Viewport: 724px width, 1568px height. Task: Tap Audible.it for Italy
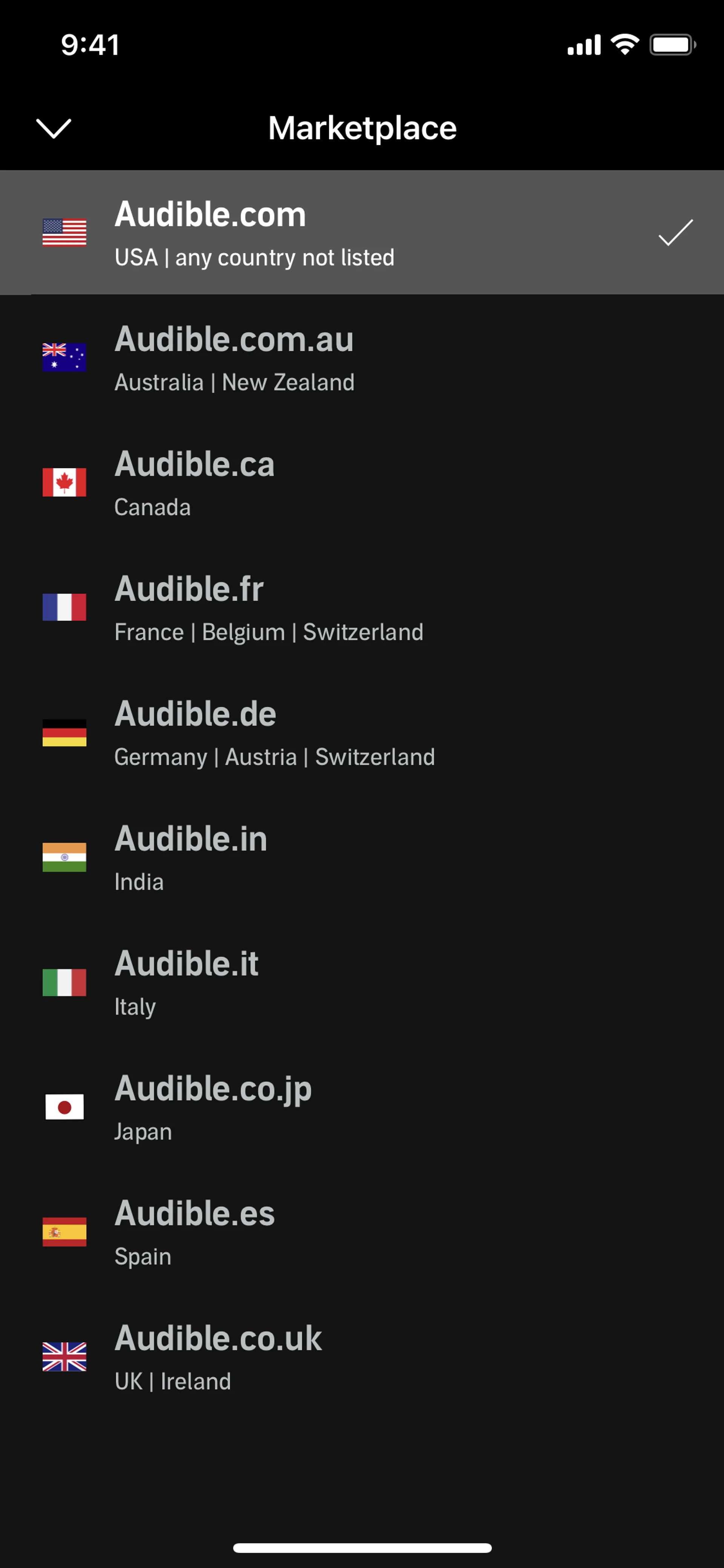[361, 982]
